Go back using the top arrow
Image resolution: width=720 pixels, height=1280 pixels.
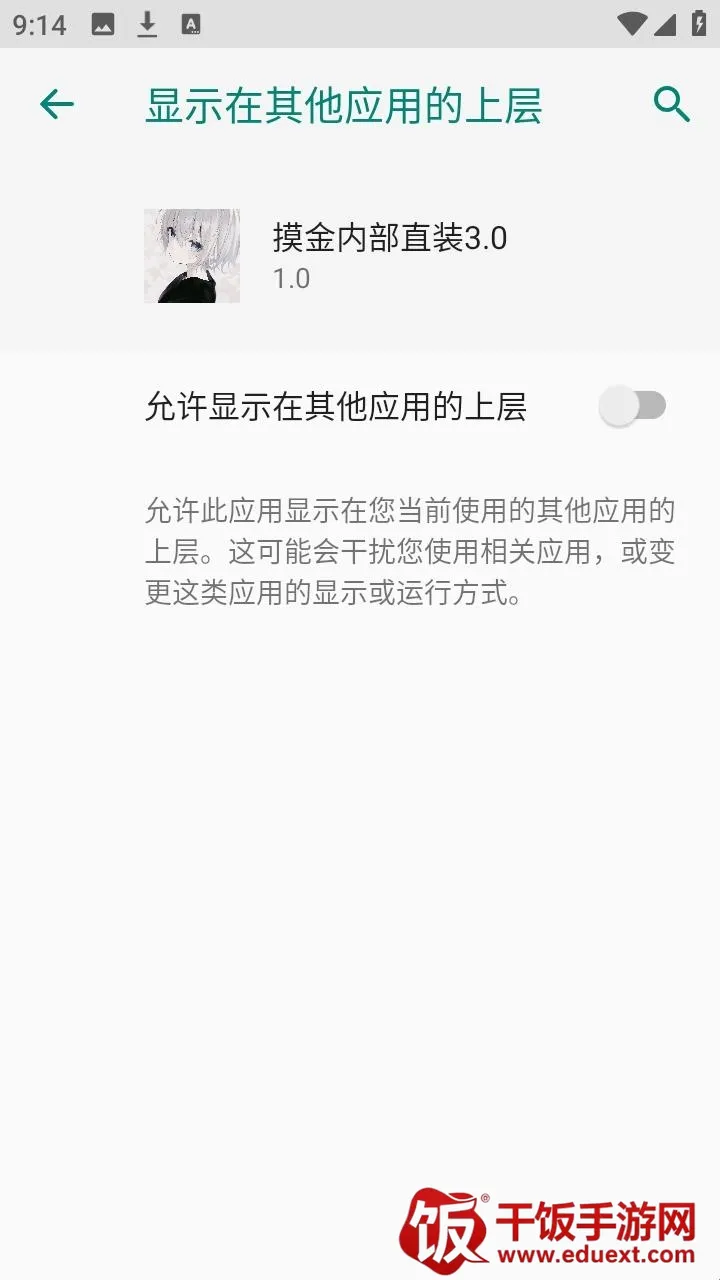[x=57, y=104]
